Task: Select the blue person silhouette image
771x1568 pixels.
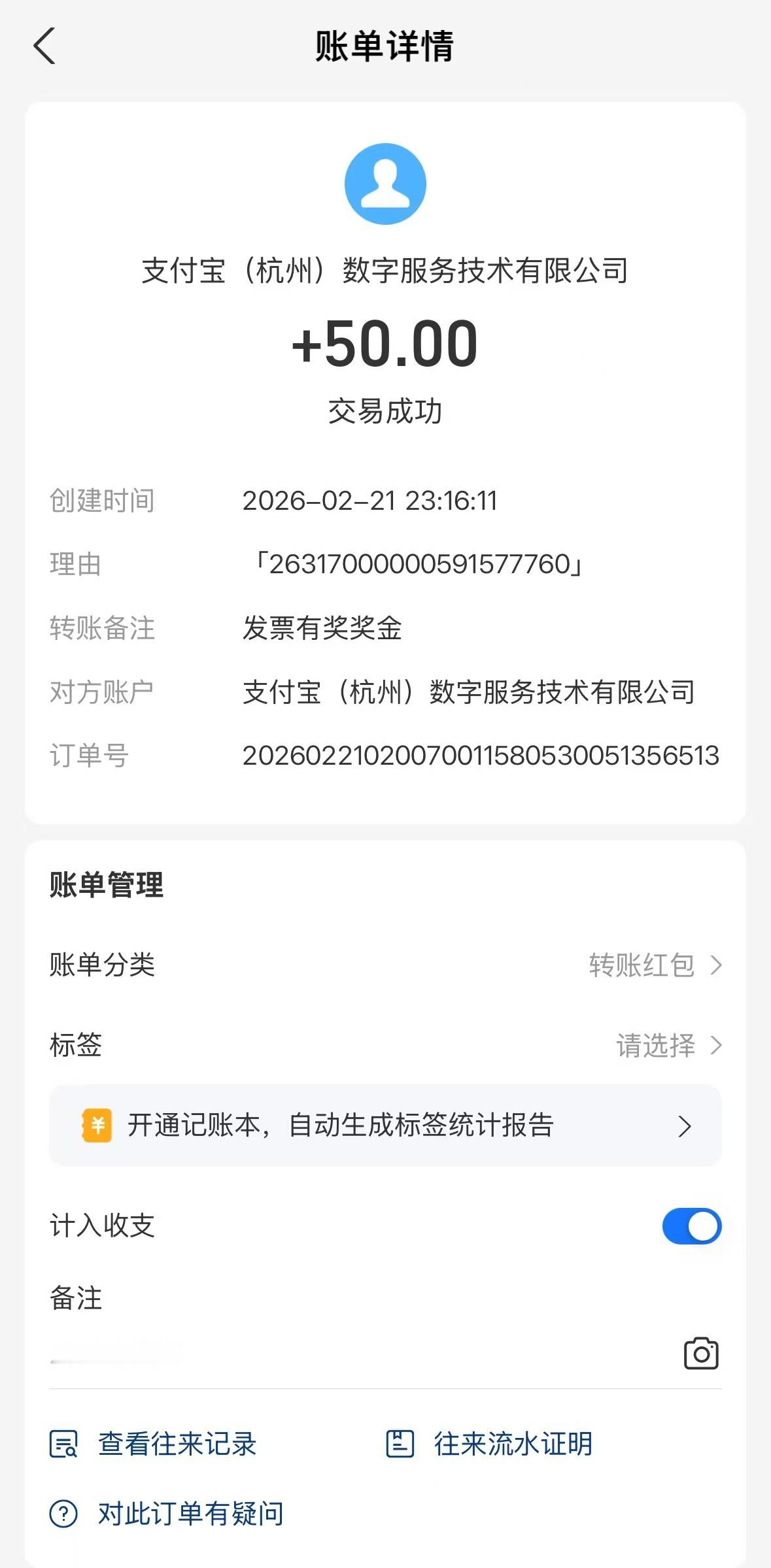Action: click(385, 184)
